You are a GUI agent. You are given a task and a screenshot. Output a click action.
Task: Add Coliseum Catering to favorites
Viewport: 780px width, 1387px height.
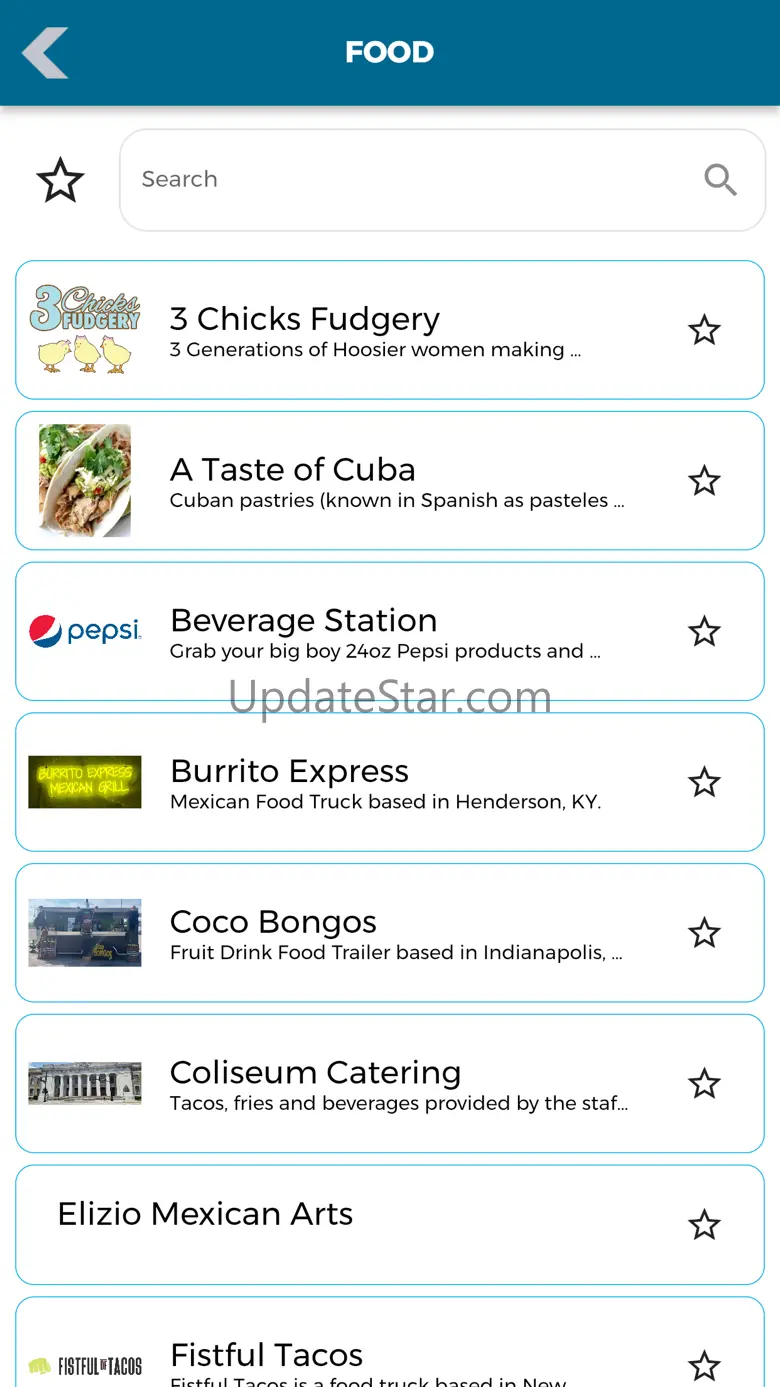pos(704,1084)
